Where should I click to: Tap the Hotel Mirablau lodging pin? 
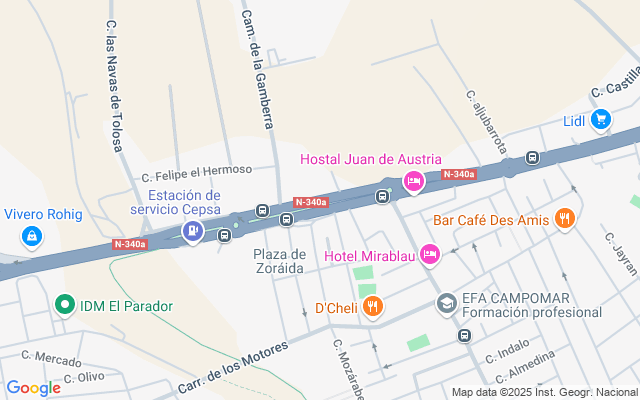click(x=430, y=255)
